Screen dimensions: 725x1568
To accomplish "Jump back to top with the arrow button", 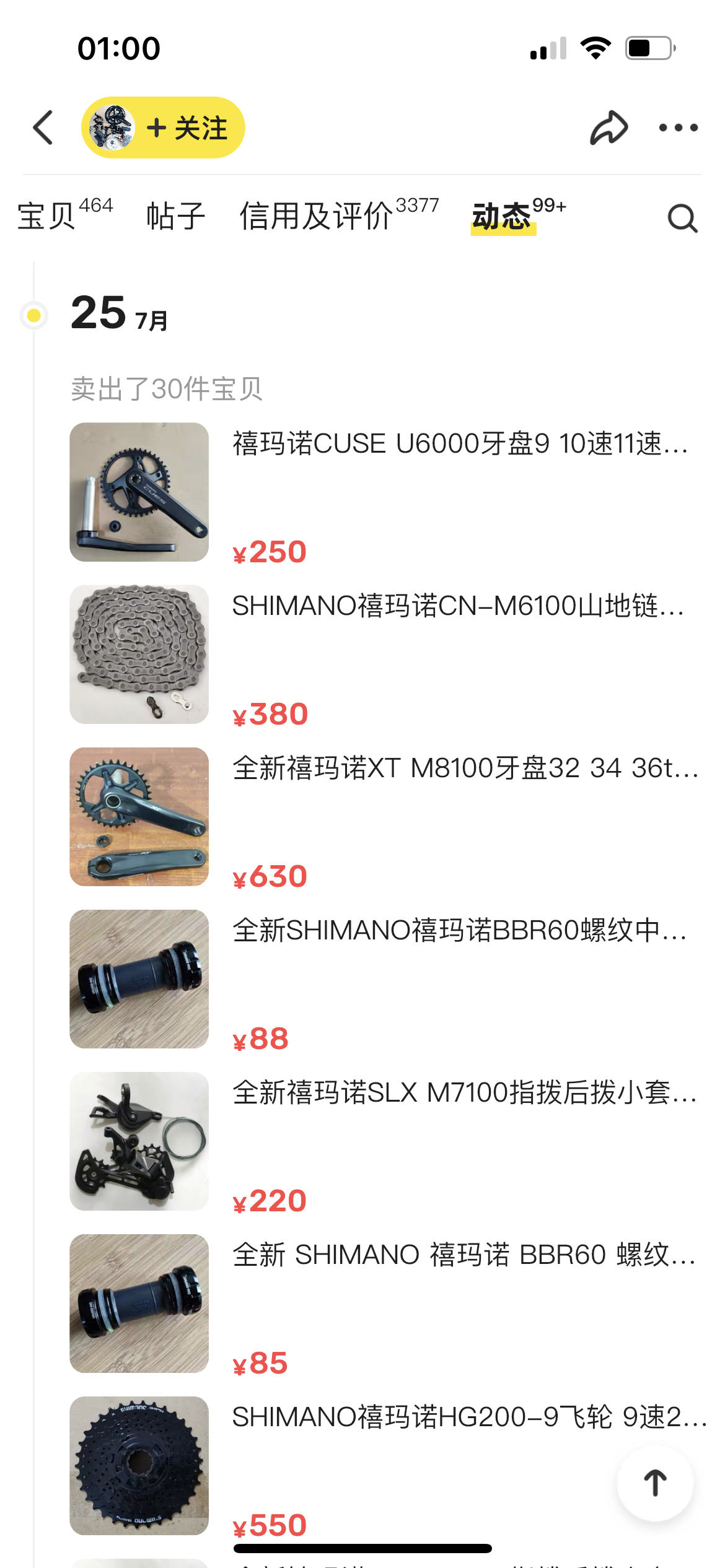I will coord(655,1483).
